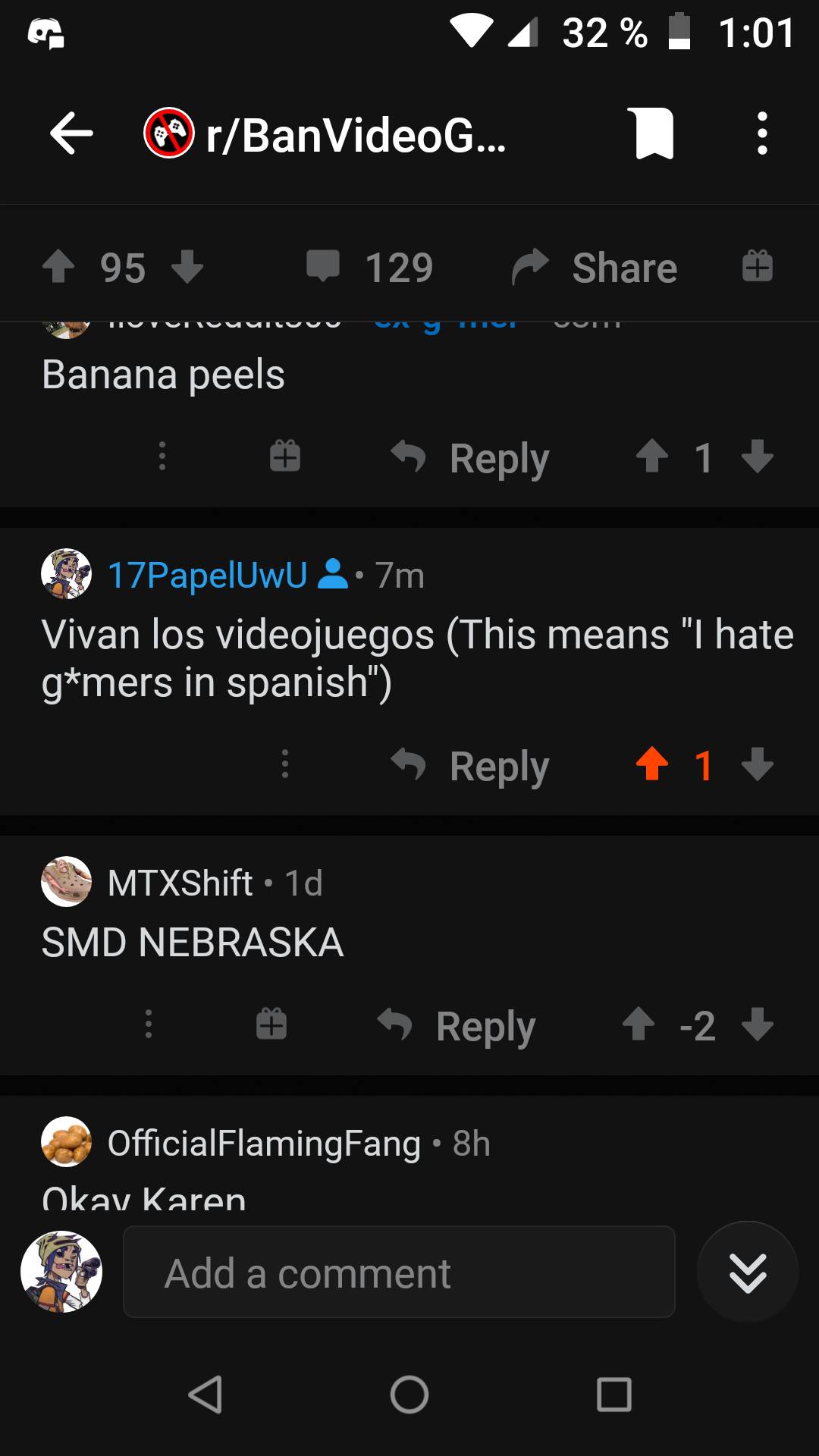Viewport: 819px width, 1456px height.
Task: Downvote the post with 95 points
Action: [x=187, y=267]
